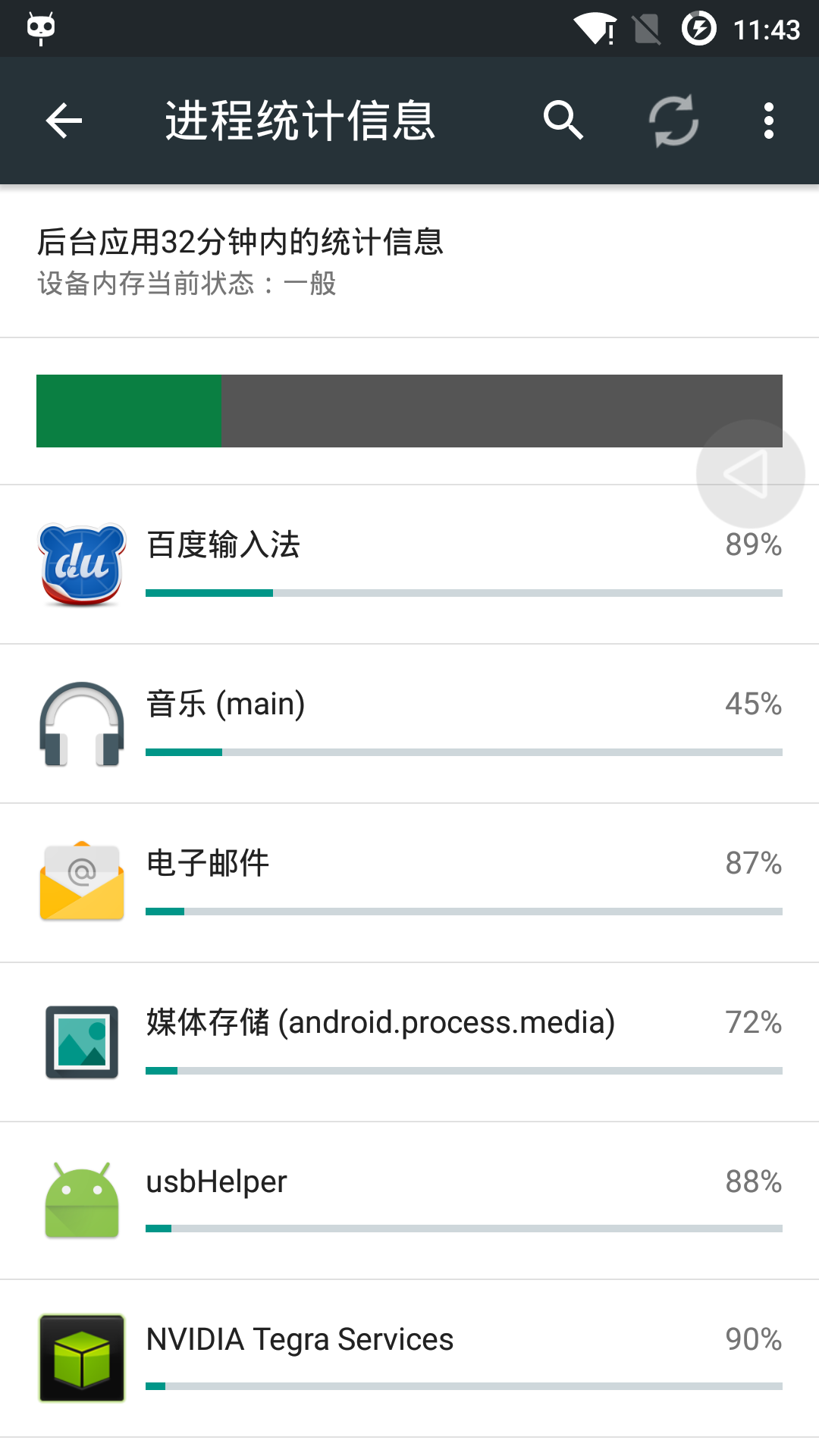Viewport: 819px width, 1456px height.
Task: Select the usbHelper Android robot icon
Action: click(80, 1202)
